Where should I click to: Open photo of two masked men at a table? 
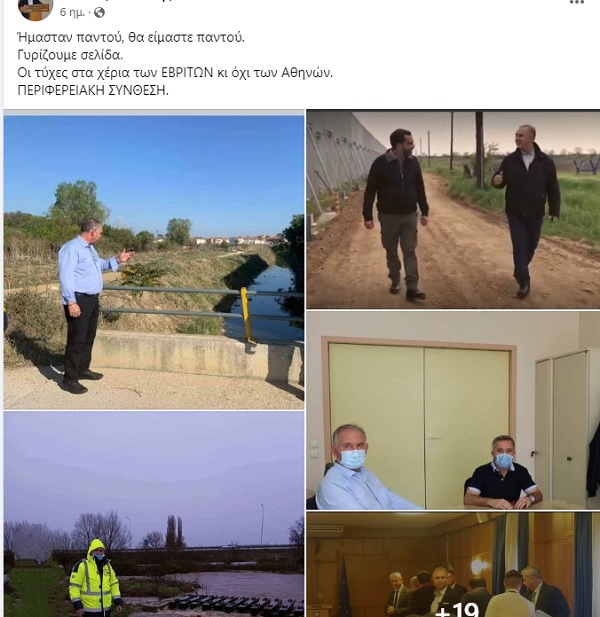click(x=452, y=410)
